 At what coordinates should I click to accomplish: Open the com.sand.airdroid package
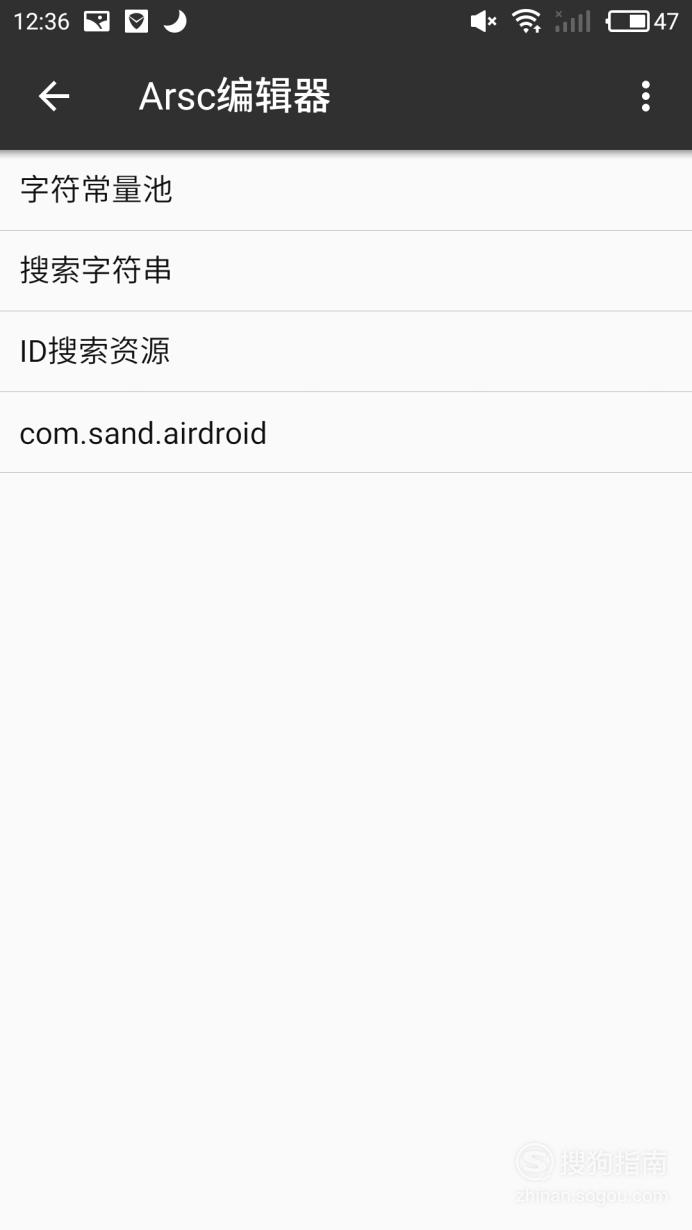click(346, 432)
